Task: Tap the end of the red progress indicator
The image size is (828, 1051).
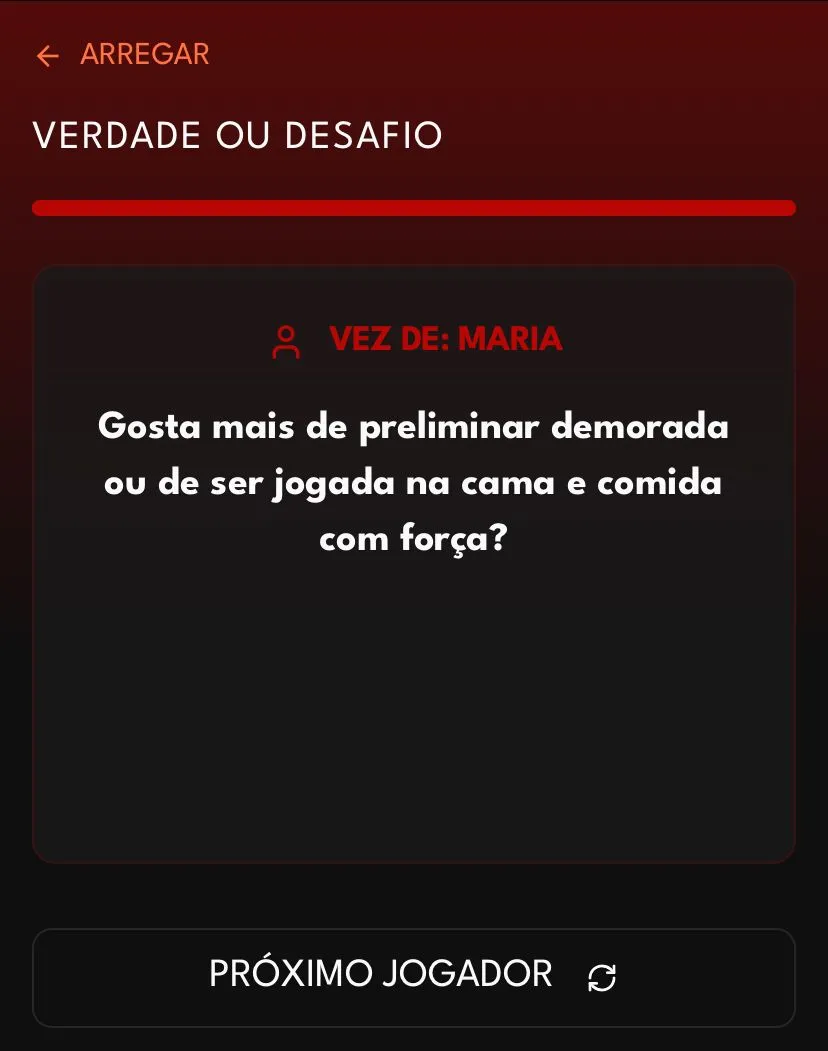Action: pos(780,207)
